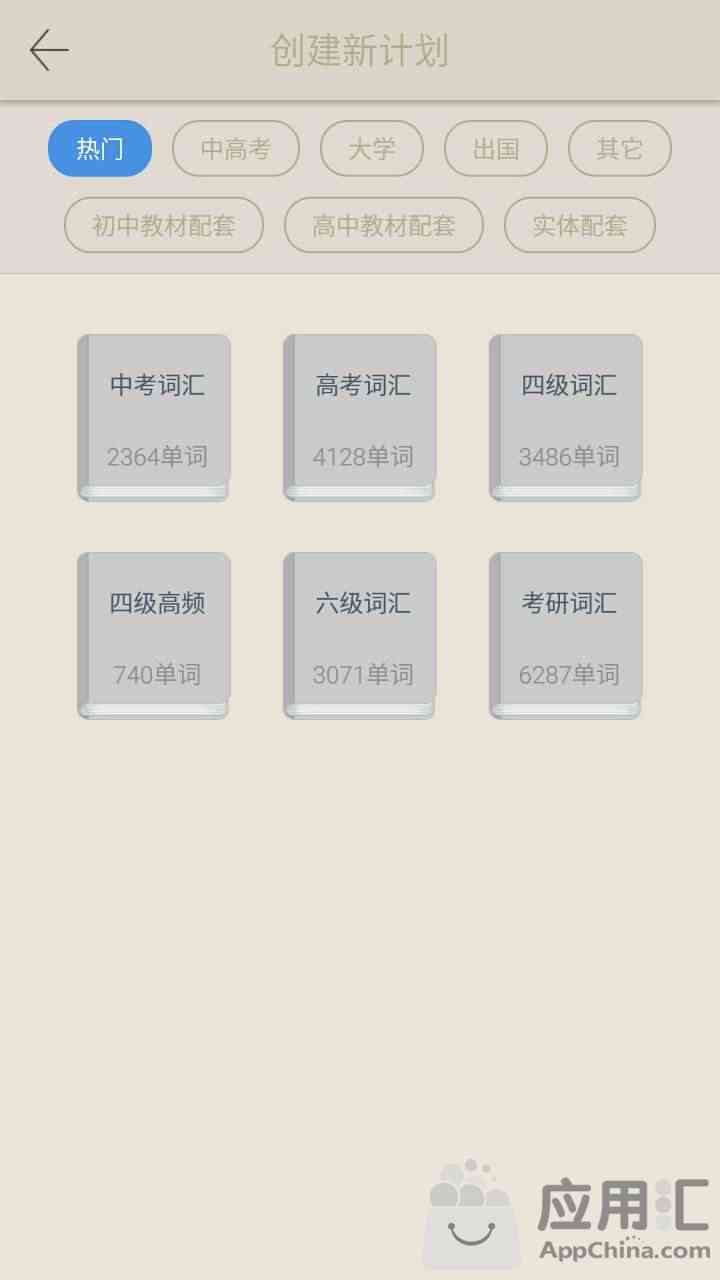
Task: Pick the 四级高频 book with 740 words
Action: (155, 635)
